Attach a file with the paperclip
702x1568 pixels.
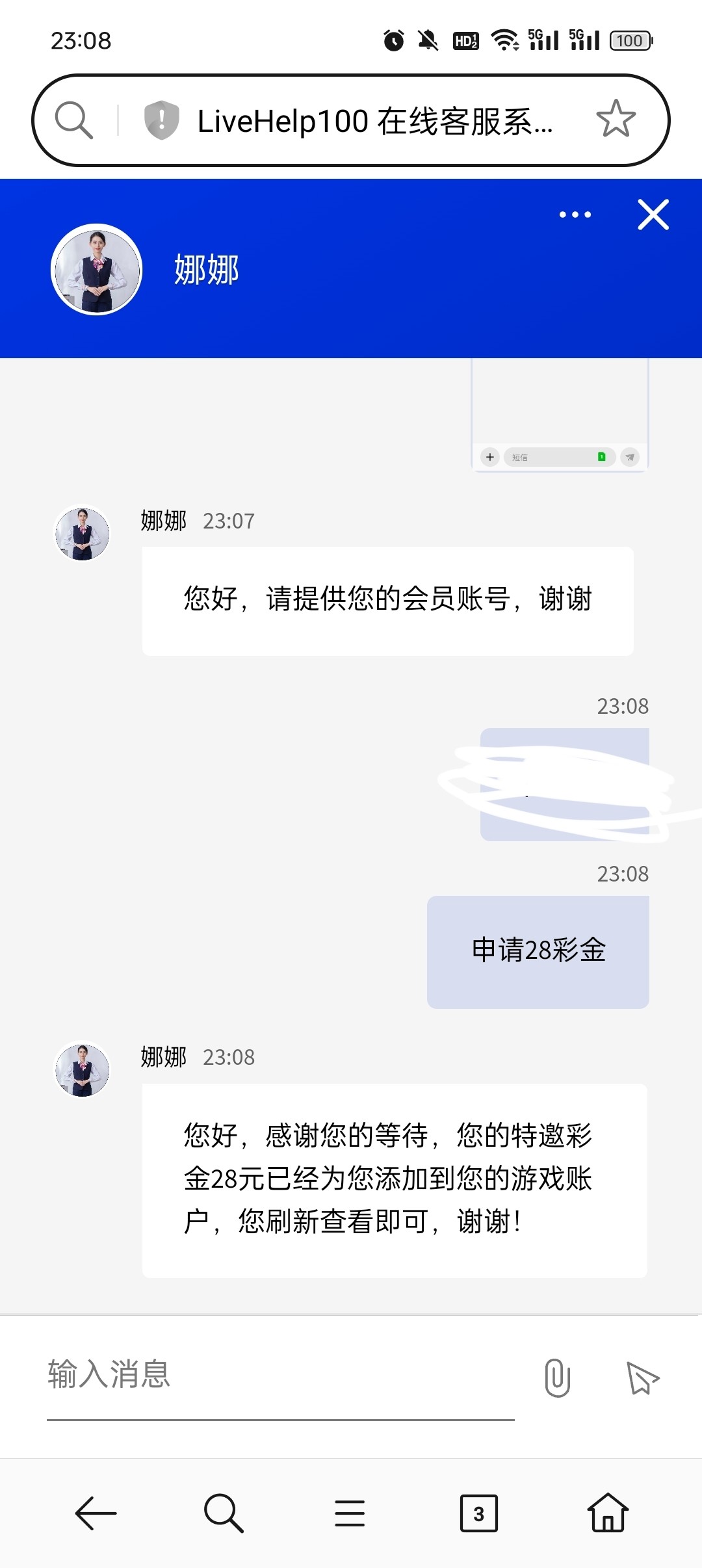tap(558, 1378)
